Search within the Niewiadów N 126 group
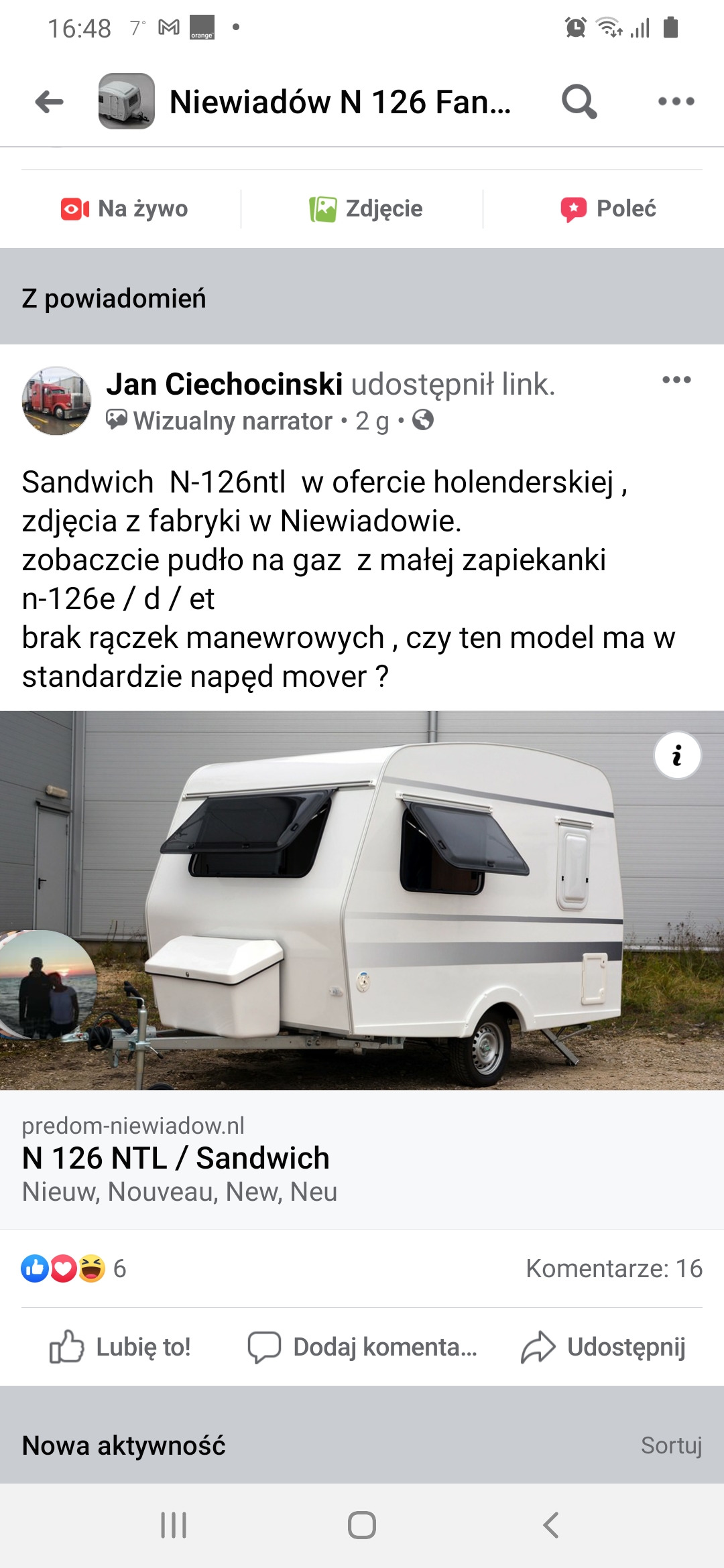724x1568 pixels. [x=579, y=102]
